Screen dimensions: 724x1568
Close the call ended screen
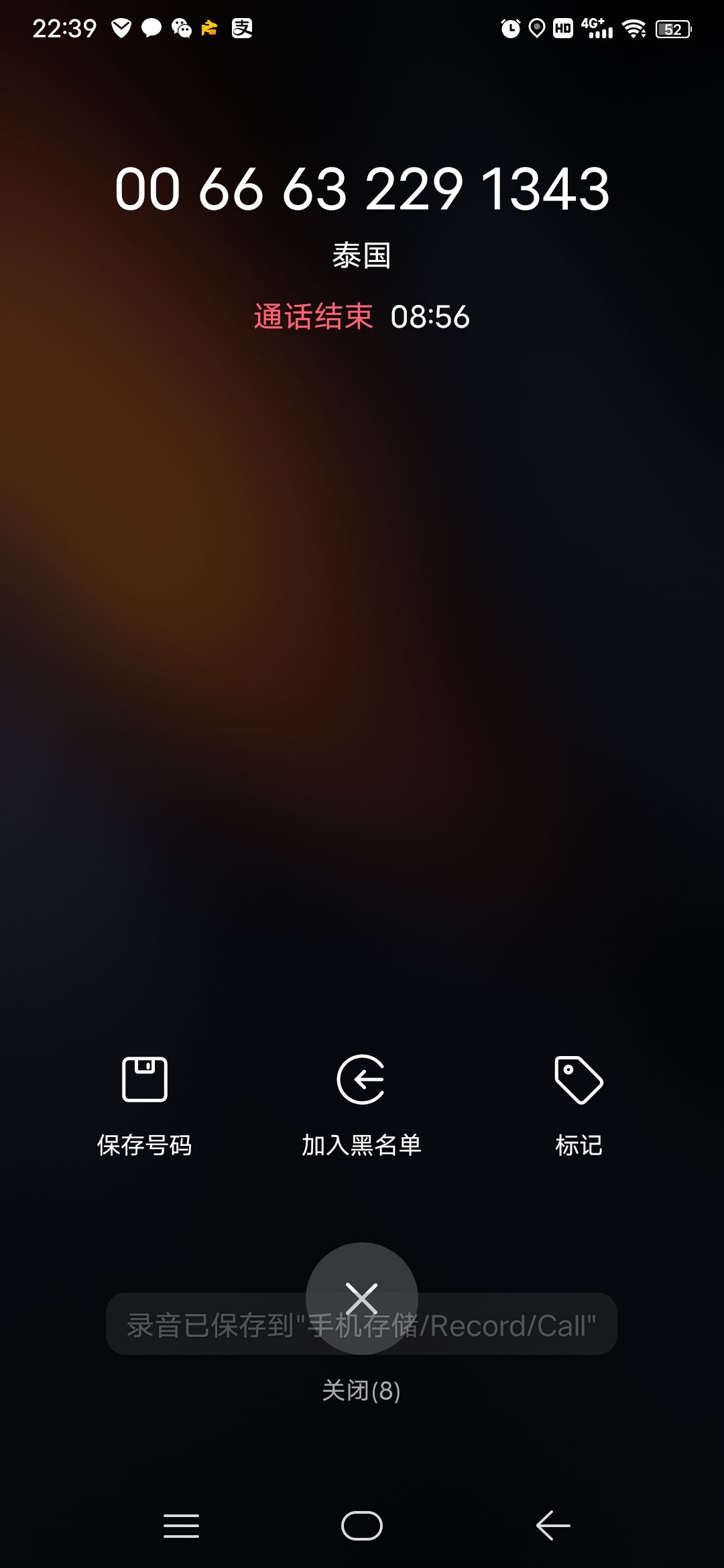point(362,1299)
